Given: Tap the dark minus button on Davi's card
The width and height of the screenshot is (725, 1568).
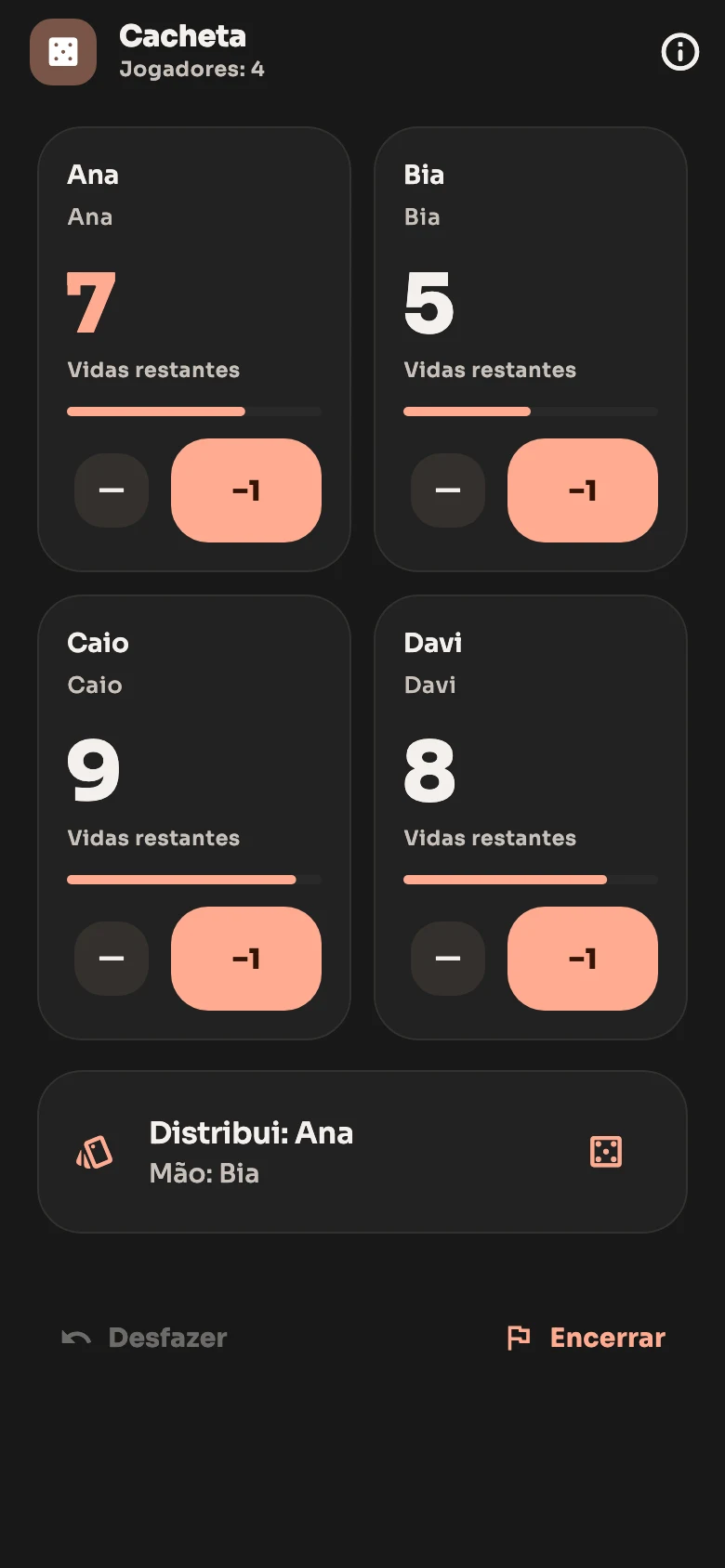Looking at the screenshot, I should click(448, 959).
